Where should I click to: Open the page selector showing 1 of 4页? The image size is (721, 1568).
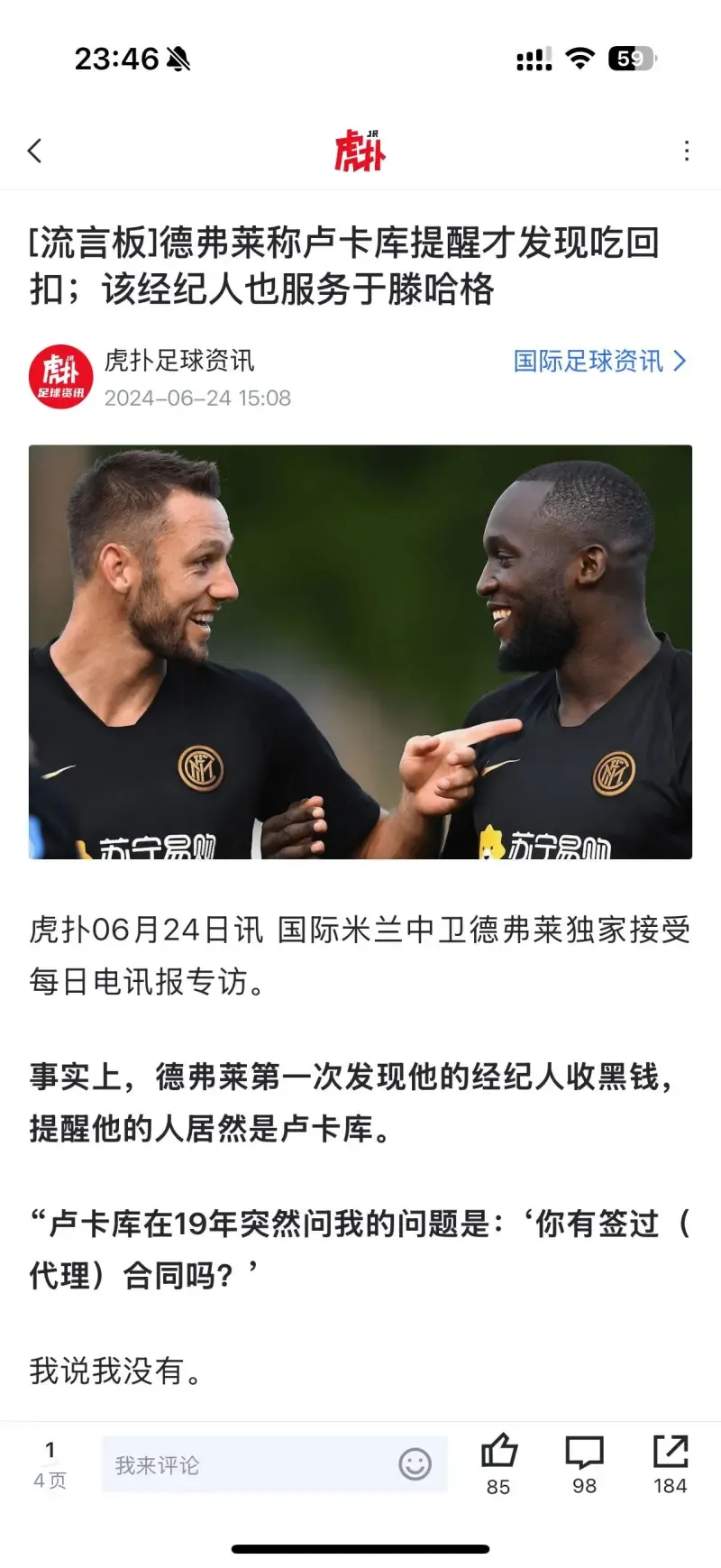pyautogui.click(x=50, y=1464)
